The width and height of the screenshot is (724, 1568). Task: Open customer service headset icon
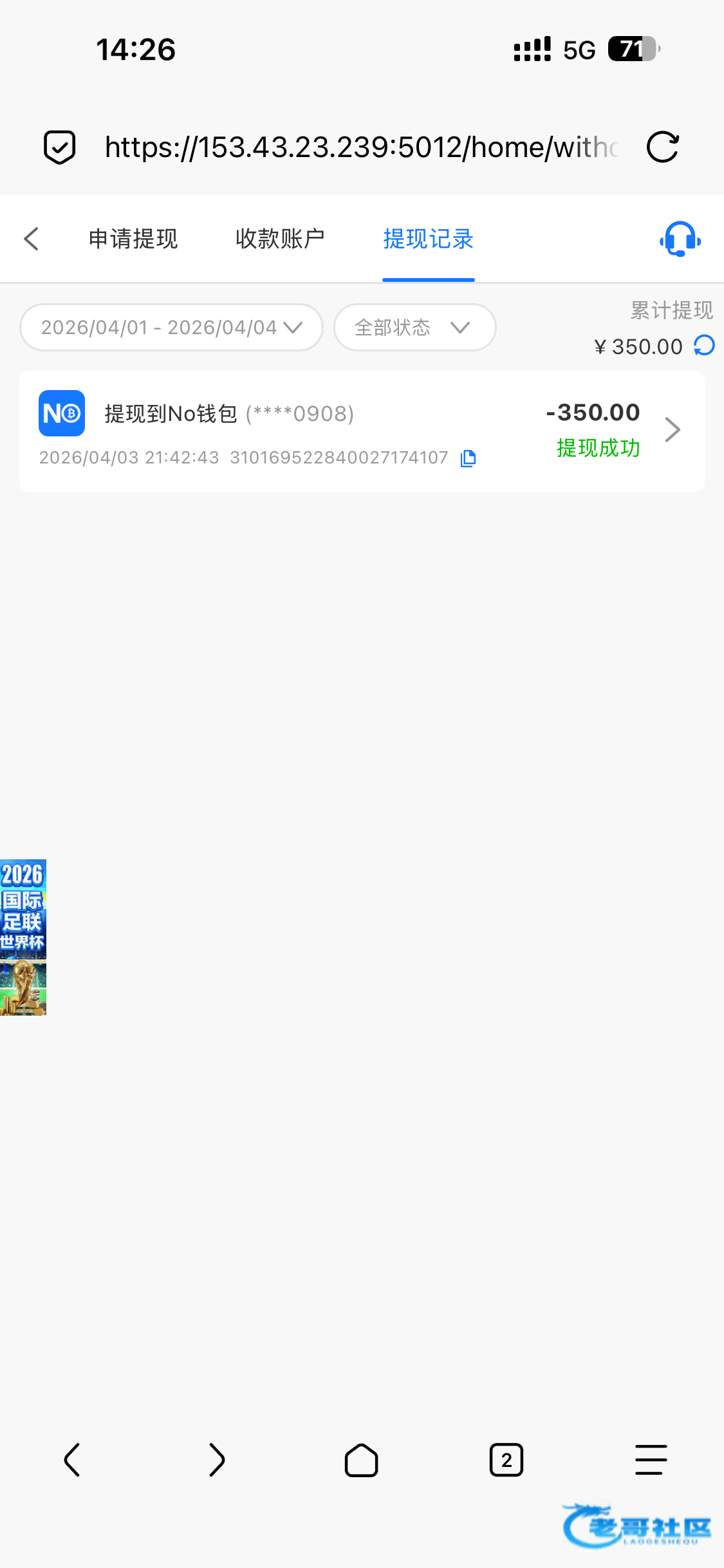(680, 239)
